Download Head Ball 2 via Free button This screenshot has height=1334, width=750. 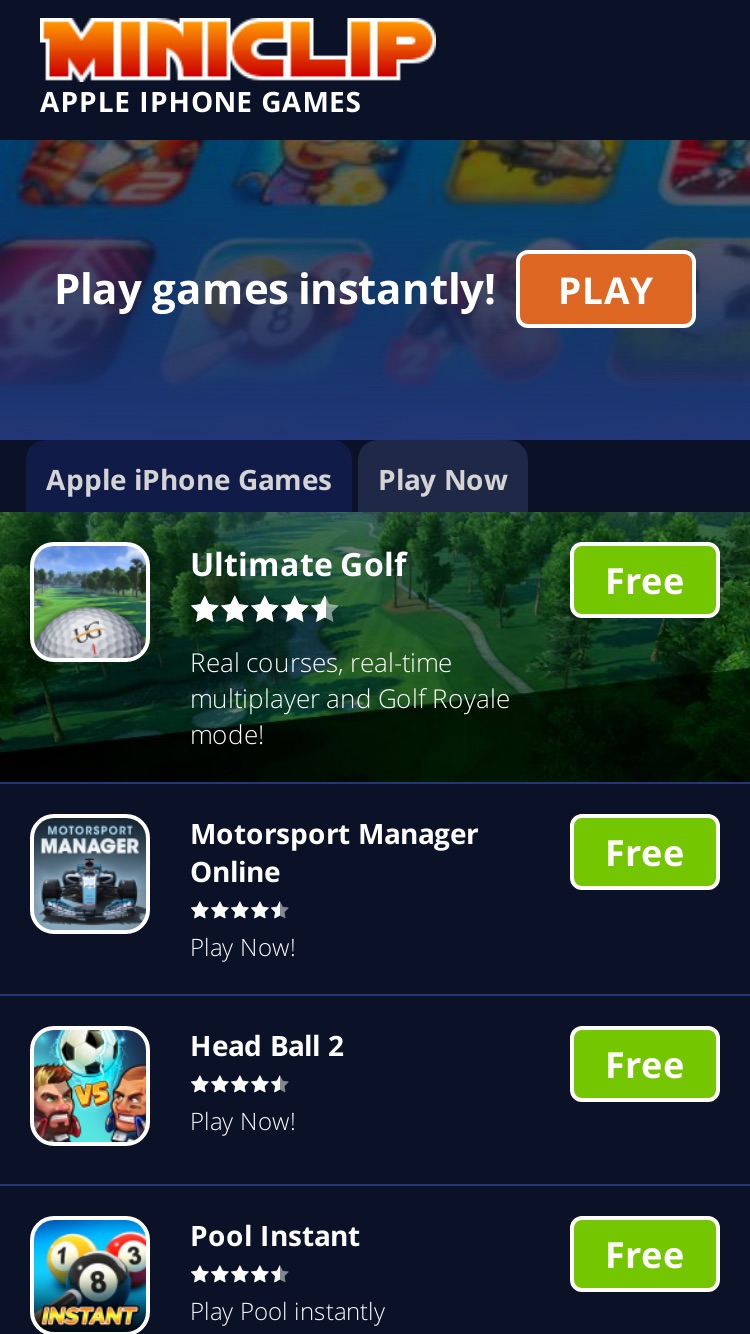(645, 1064)
